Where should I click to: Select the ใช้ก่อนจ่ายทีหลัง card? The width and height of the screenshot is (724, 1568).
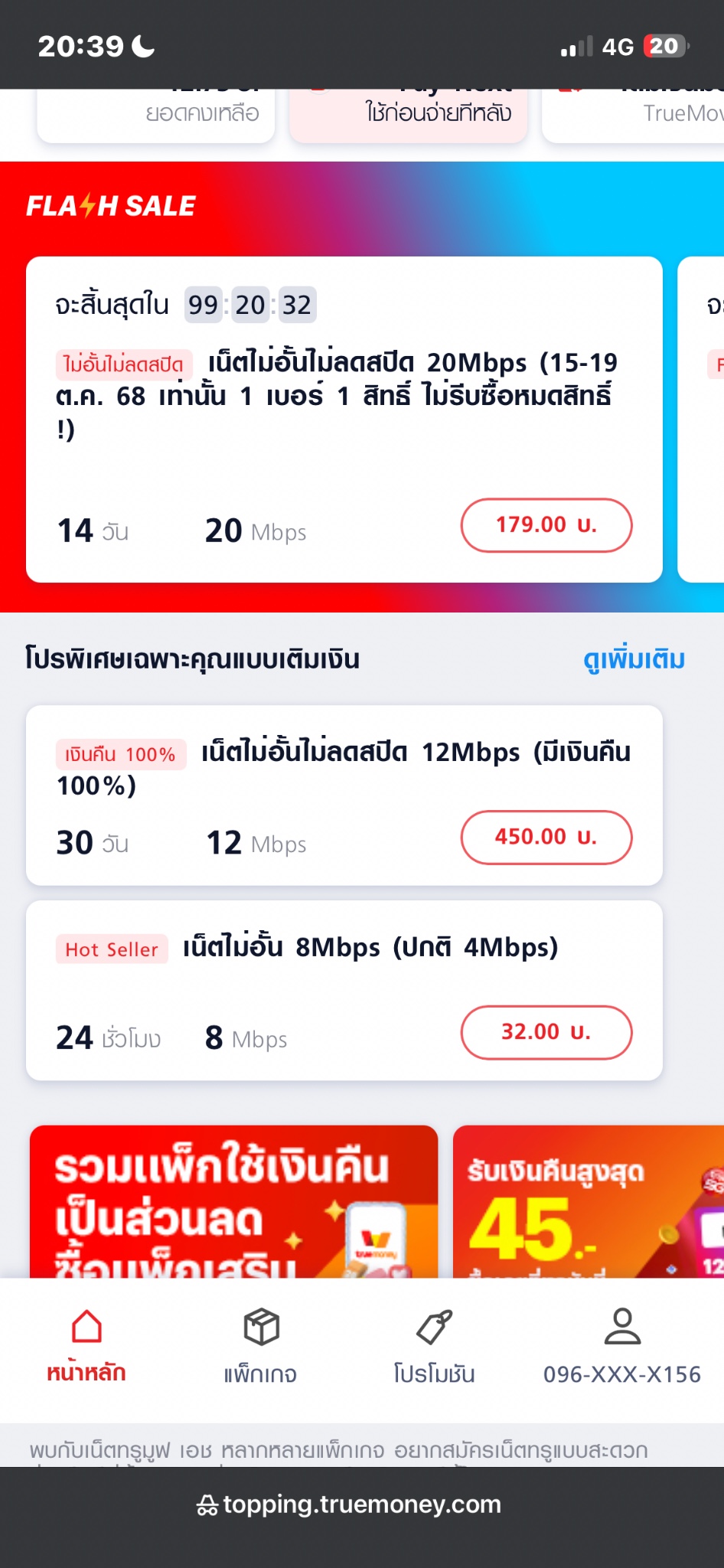(409, 115)
